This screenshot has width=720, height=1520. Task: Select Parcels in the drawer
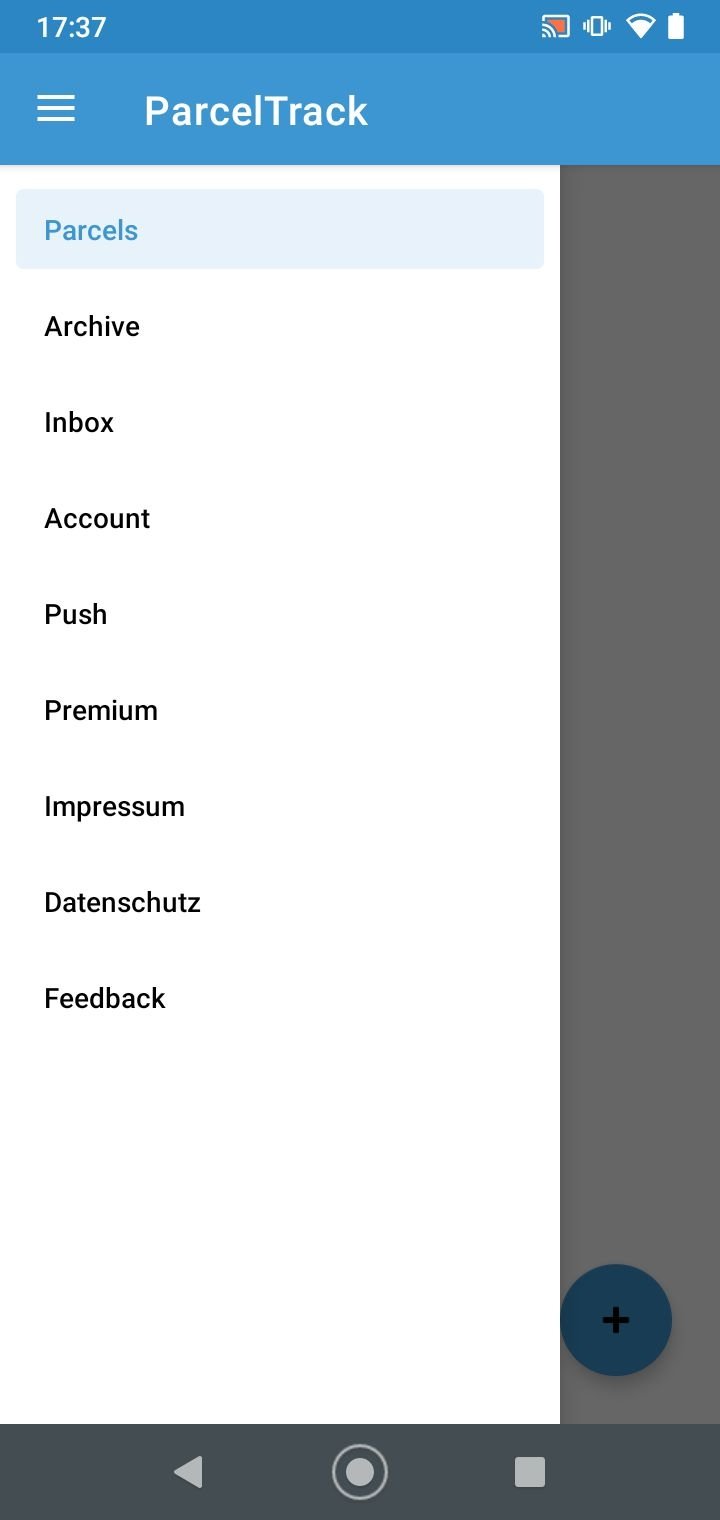tap(280, 229)
